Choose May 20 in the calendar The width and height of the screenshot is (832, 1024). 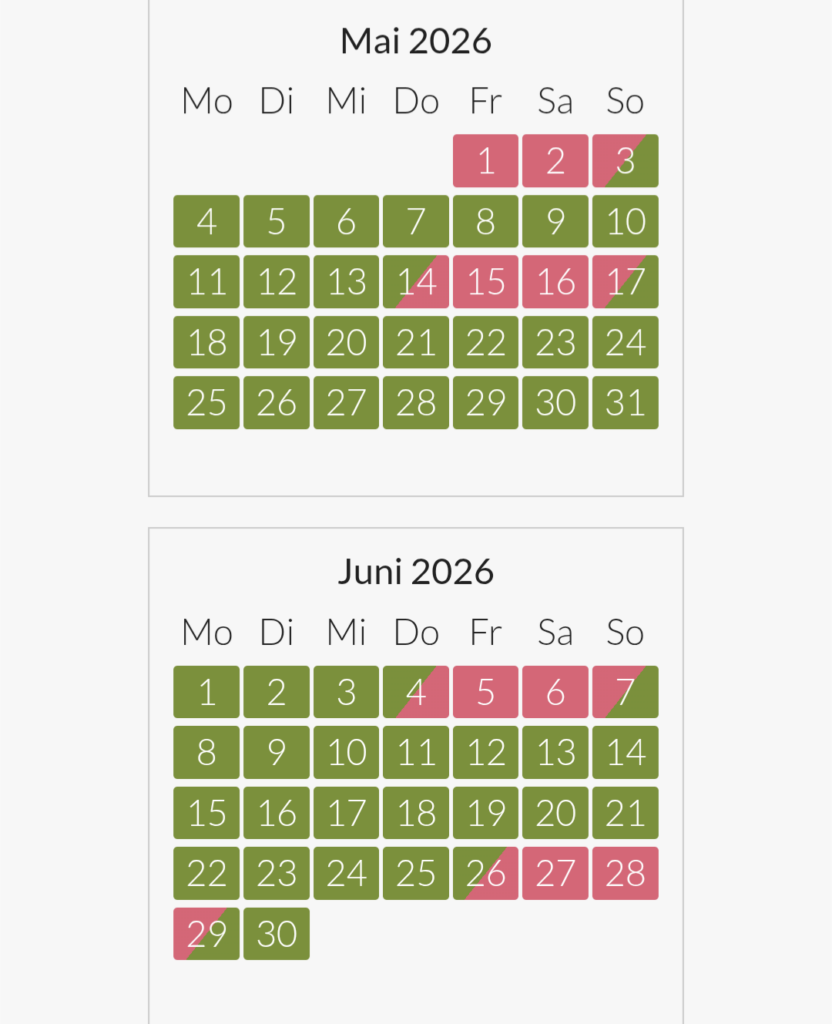tap(346, 342)
